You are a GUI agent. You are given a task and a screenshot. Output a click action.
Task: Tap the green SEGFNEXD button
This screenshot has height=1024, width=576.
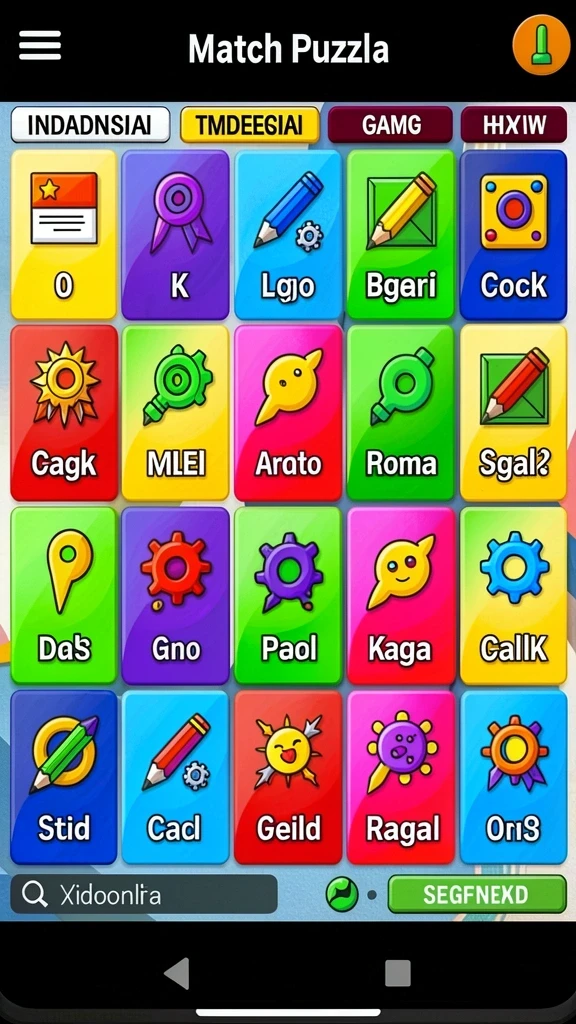coord(477,894)
